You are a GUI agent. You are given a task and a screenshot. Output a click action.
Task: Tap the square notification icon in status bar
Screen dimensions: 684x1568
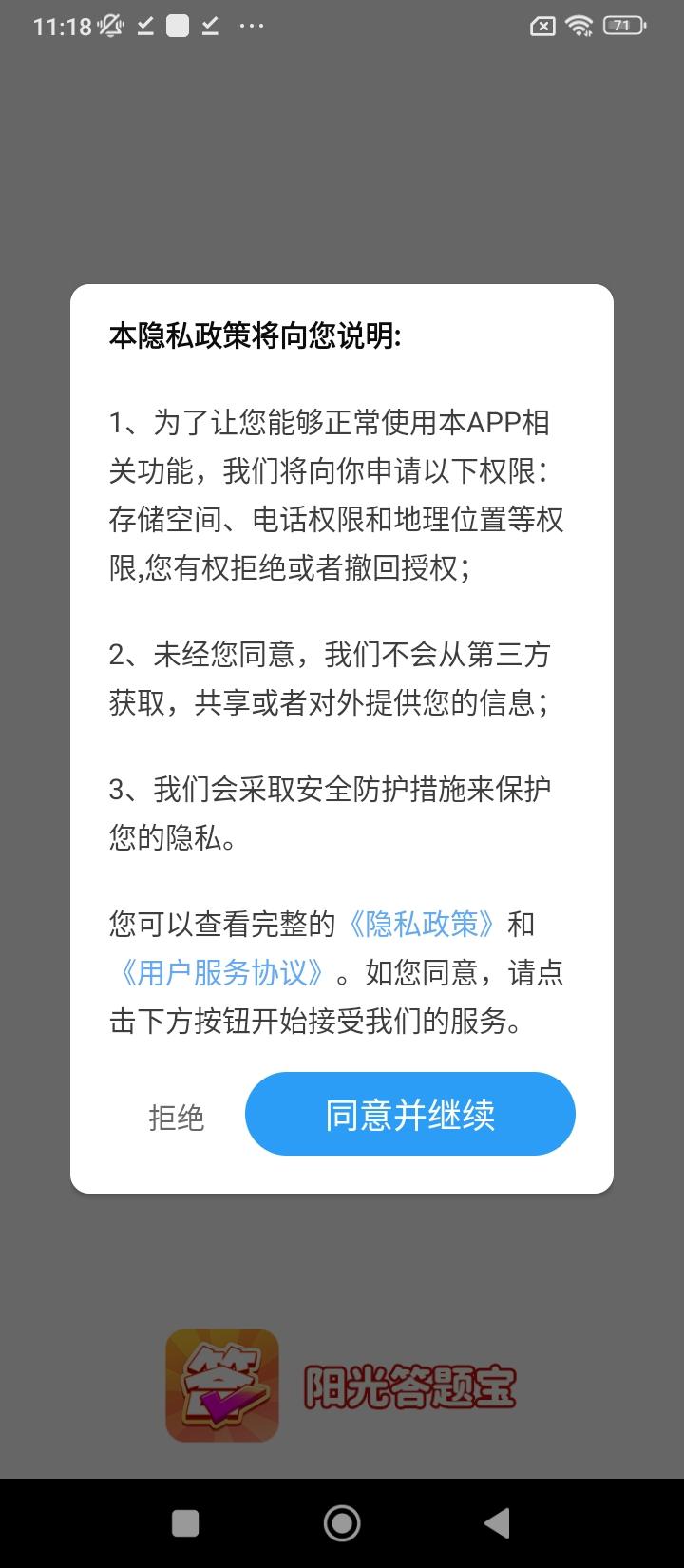click(x=177, y=26)
